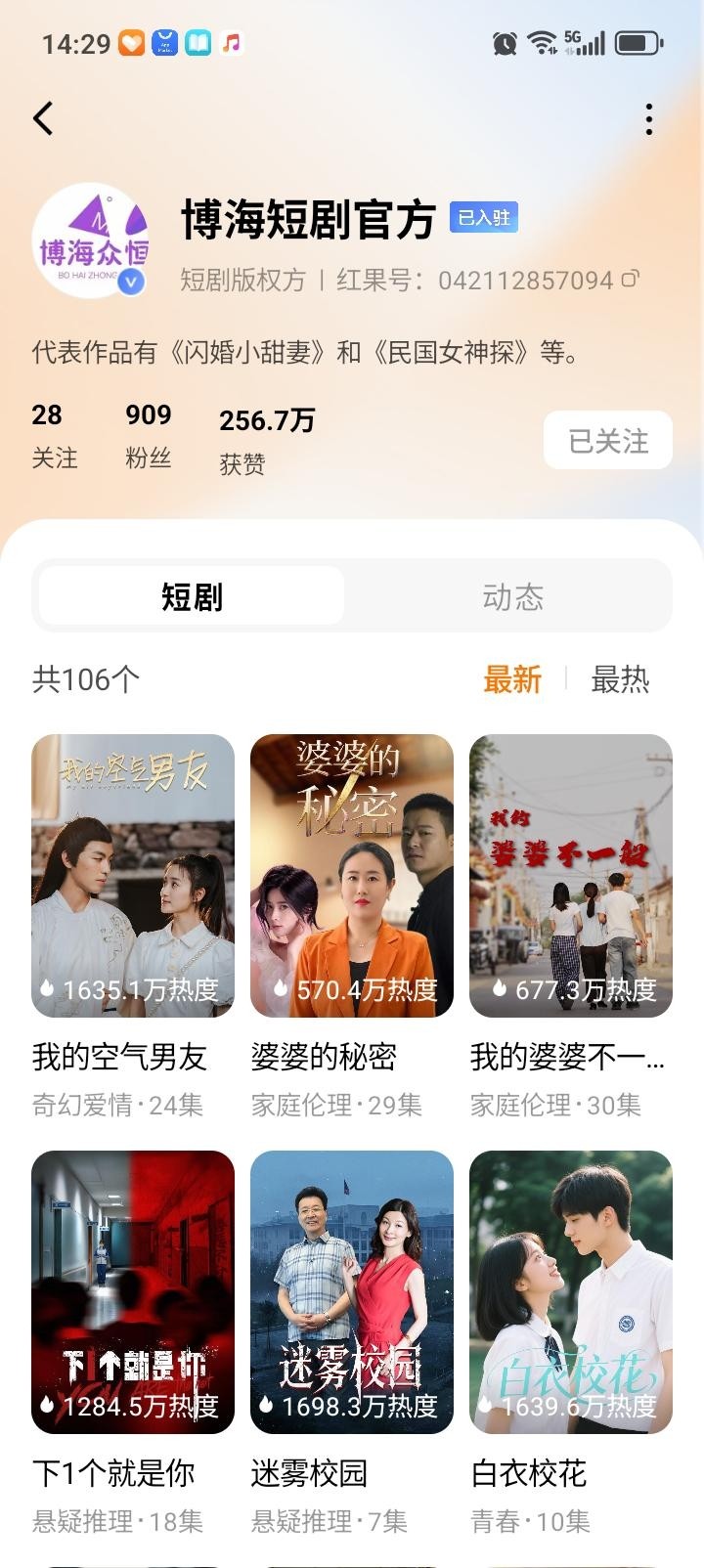This screenshot has height=1568, width=704.
Task: Open the 30-episode 我的婆婆不一般 drama
Action: pos(571,876)
